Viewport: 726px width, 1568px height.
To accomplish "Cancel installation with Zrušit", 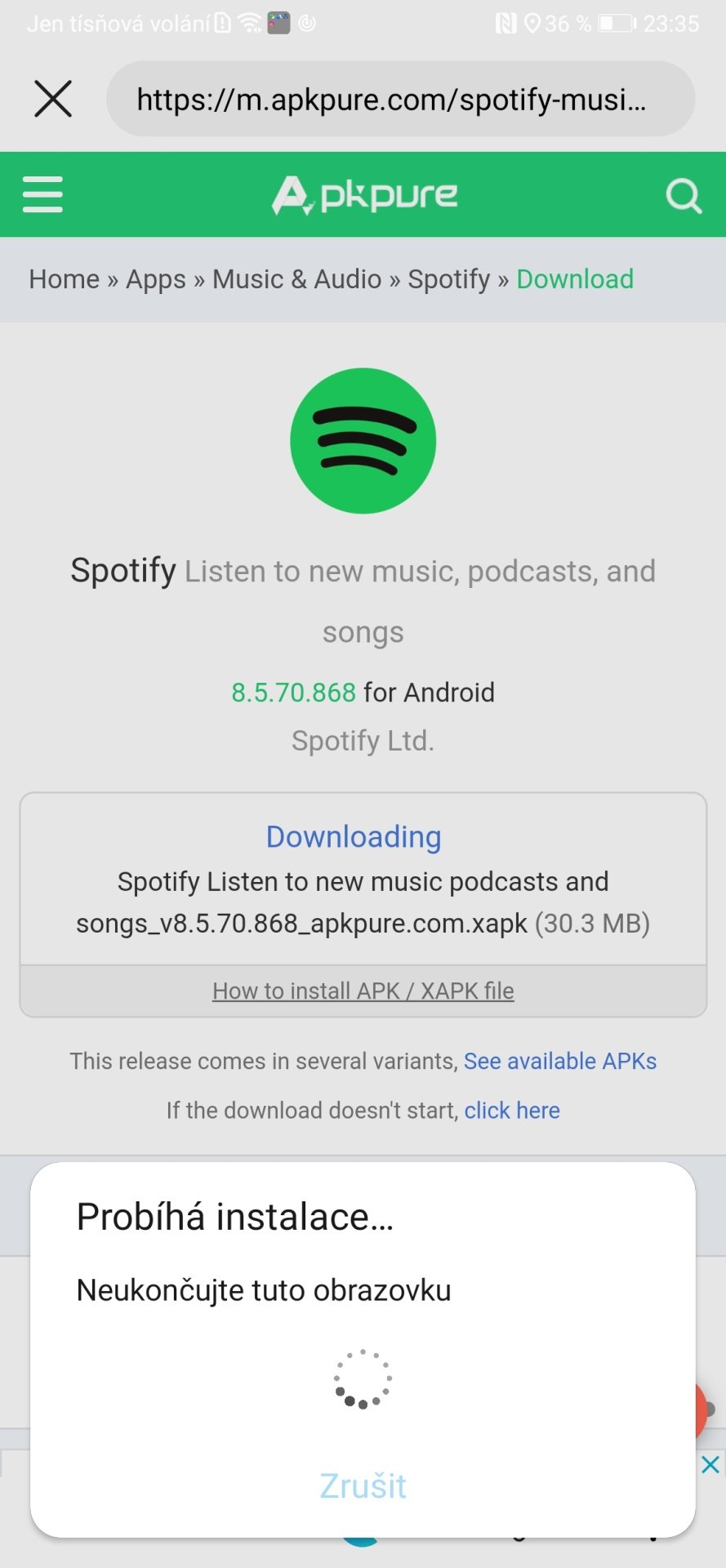I will tap(363, 1486).
